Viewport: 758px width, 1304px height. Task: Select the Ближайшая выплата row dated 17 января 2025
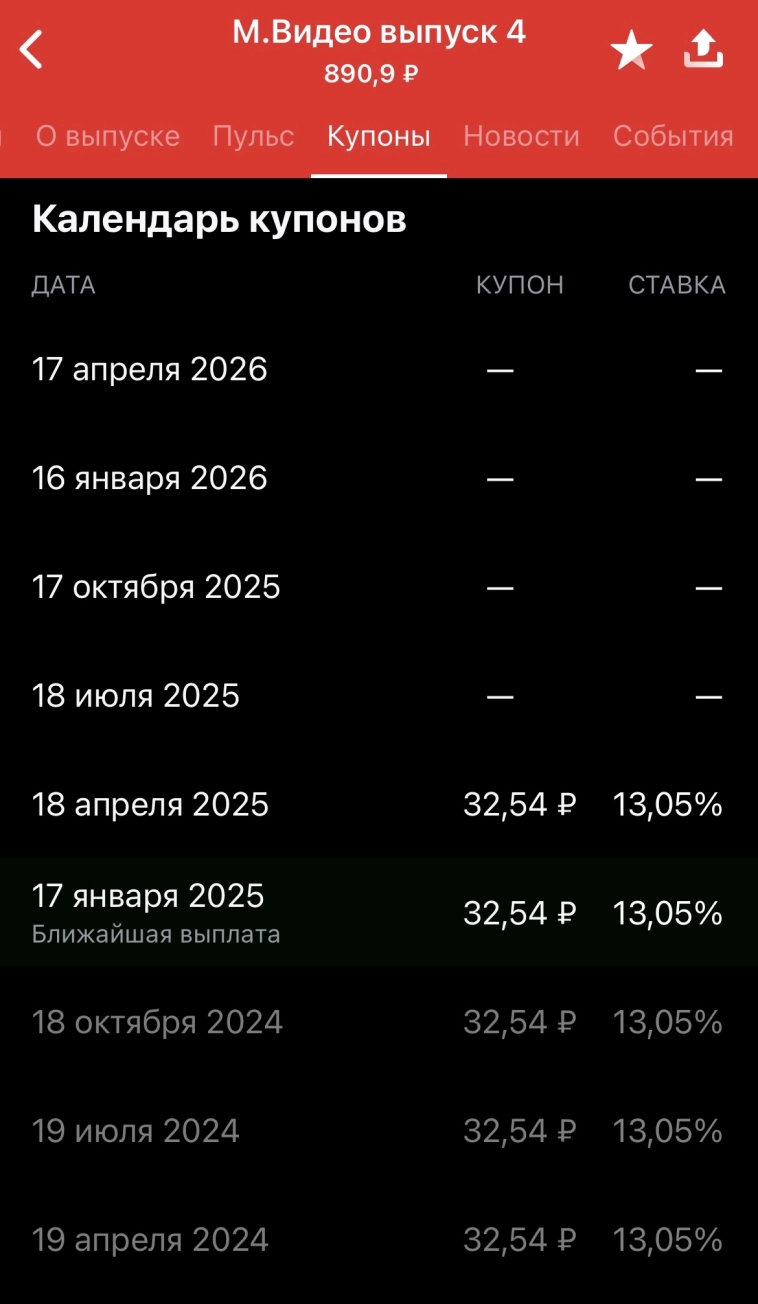click(x=378, y=911)
